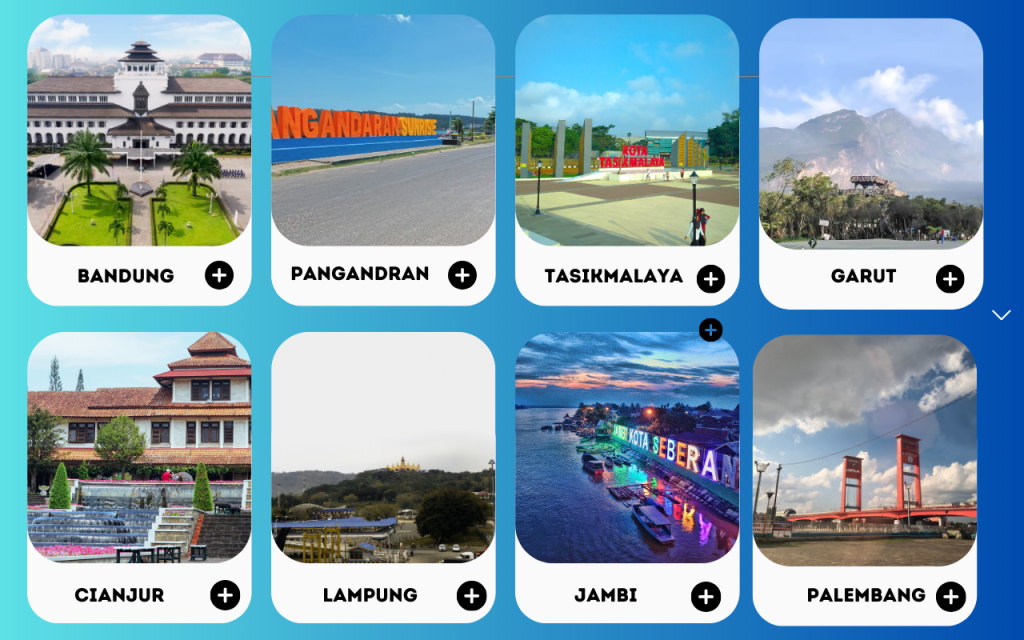
Task: Add Palembang with its plus button
Action: (950, 597)
